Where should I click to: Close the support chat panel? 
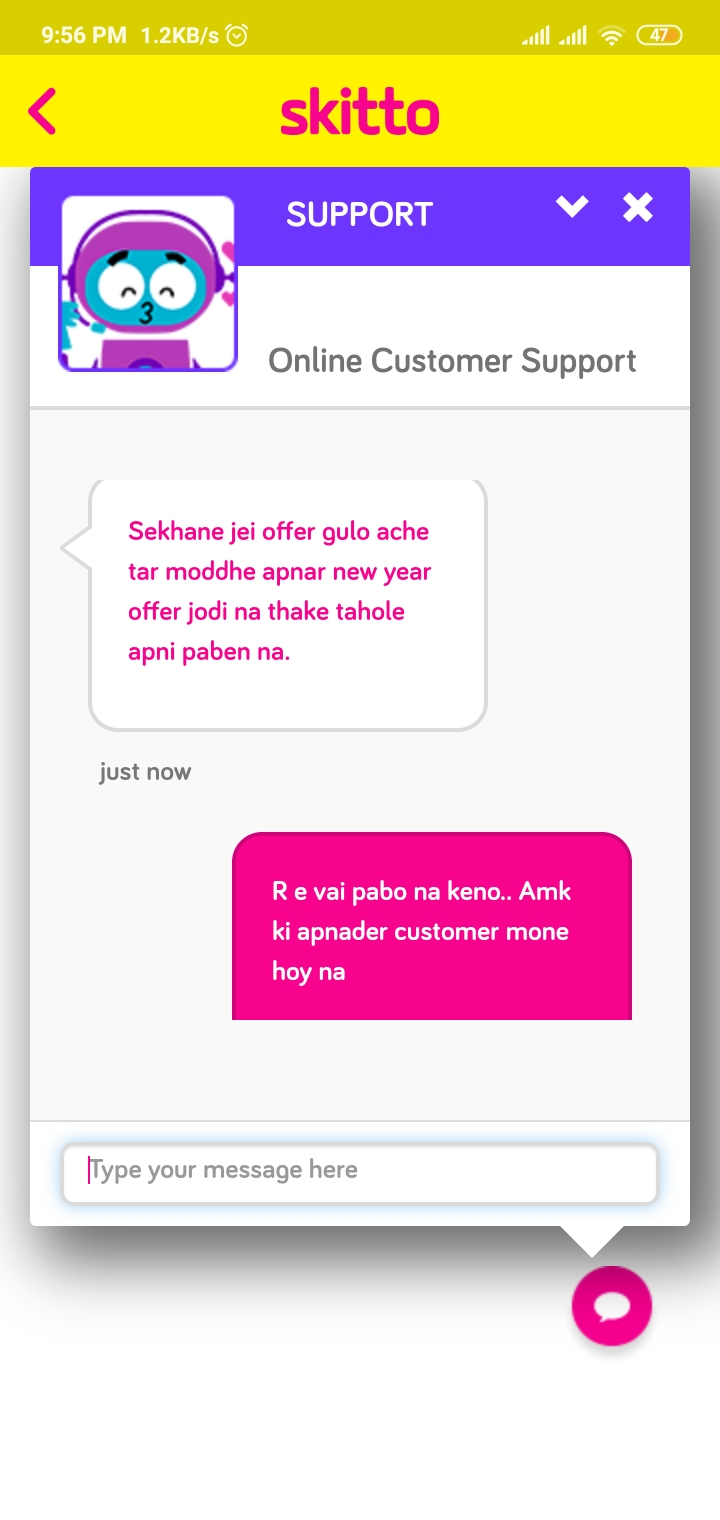click(x=638, y=207)
